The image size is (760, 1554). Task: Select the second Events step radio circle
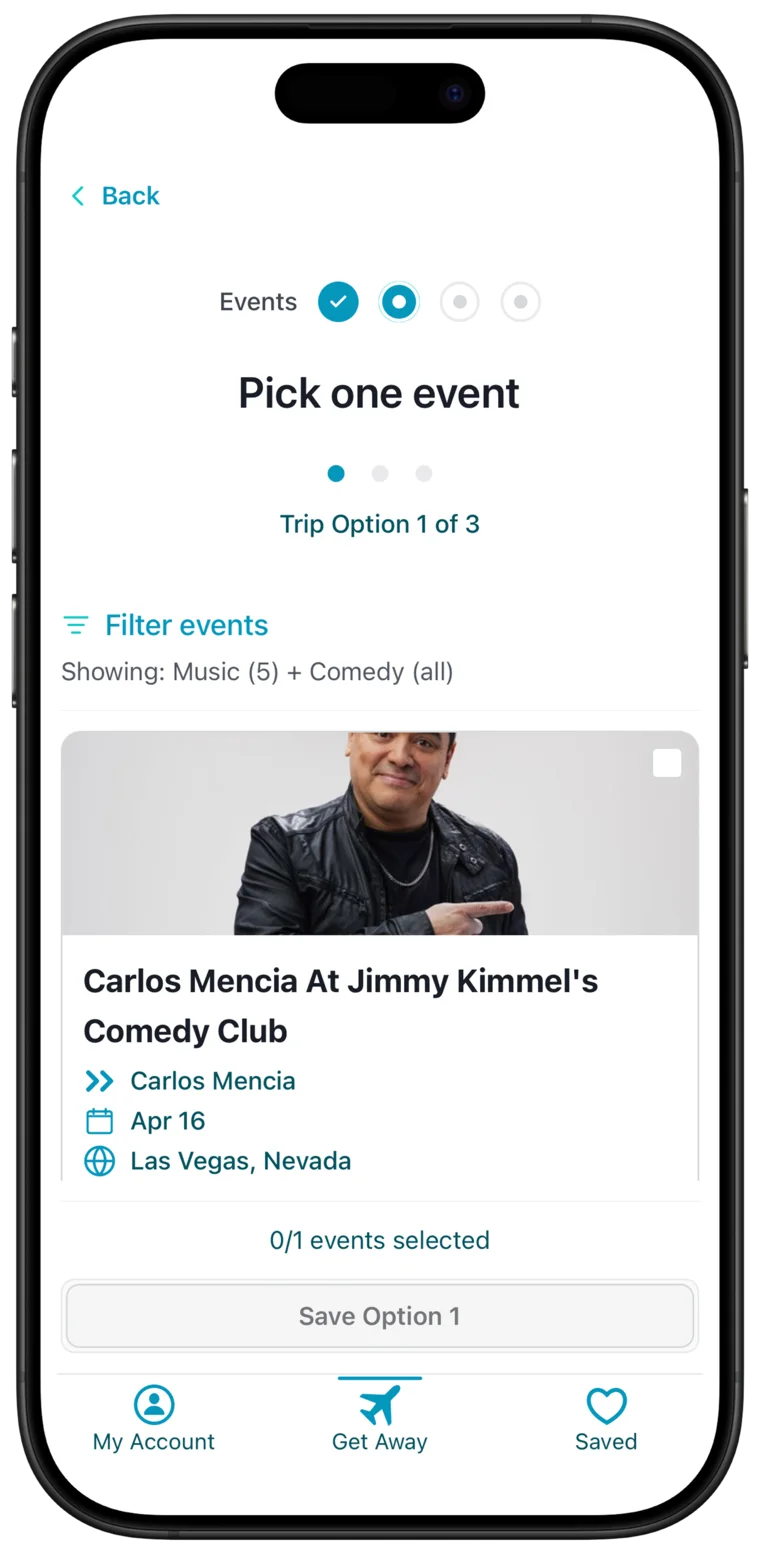(x=399, y=301)
